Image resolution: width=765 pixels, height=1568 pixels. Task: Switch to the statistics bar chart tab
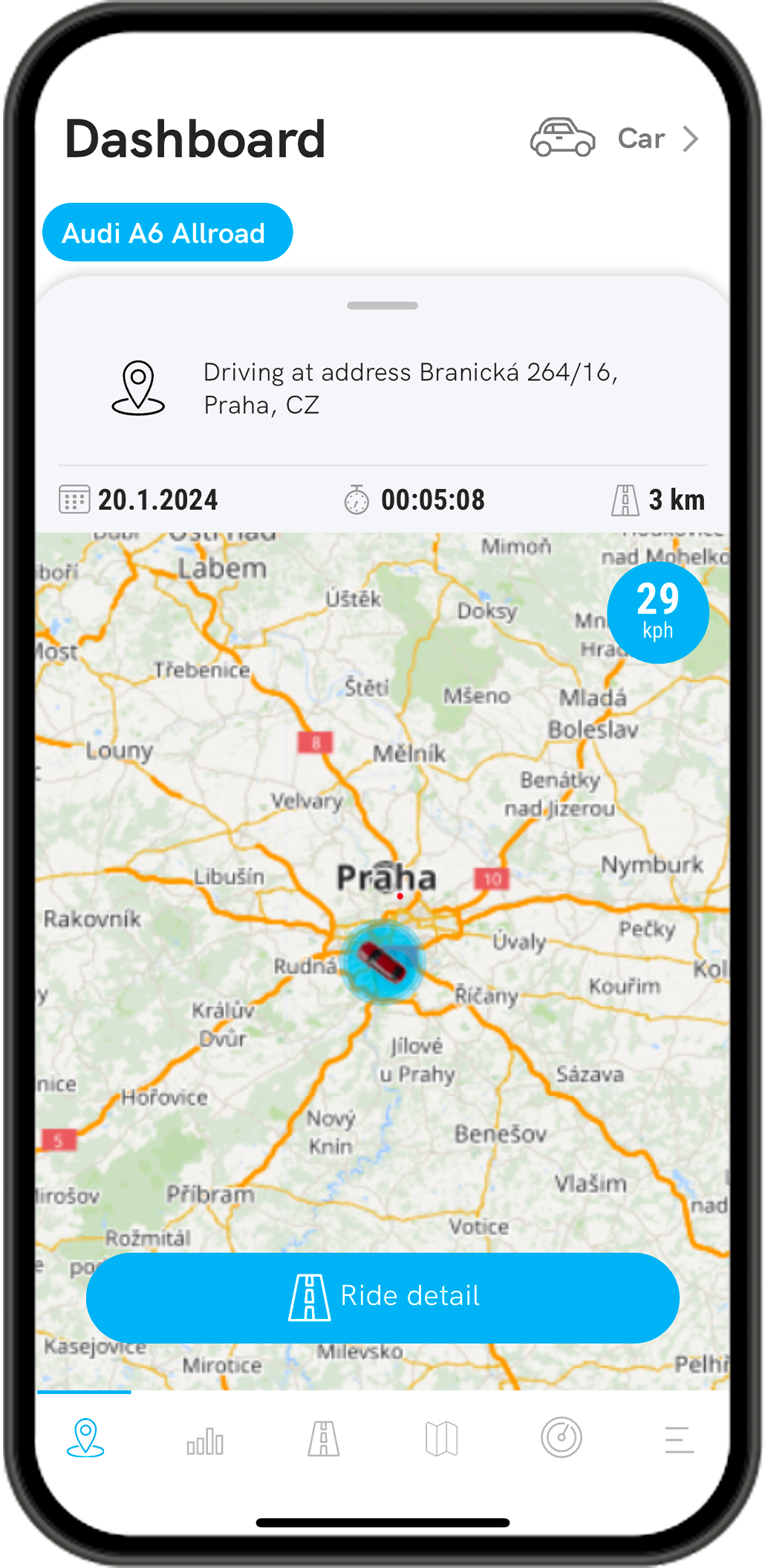205,1440
